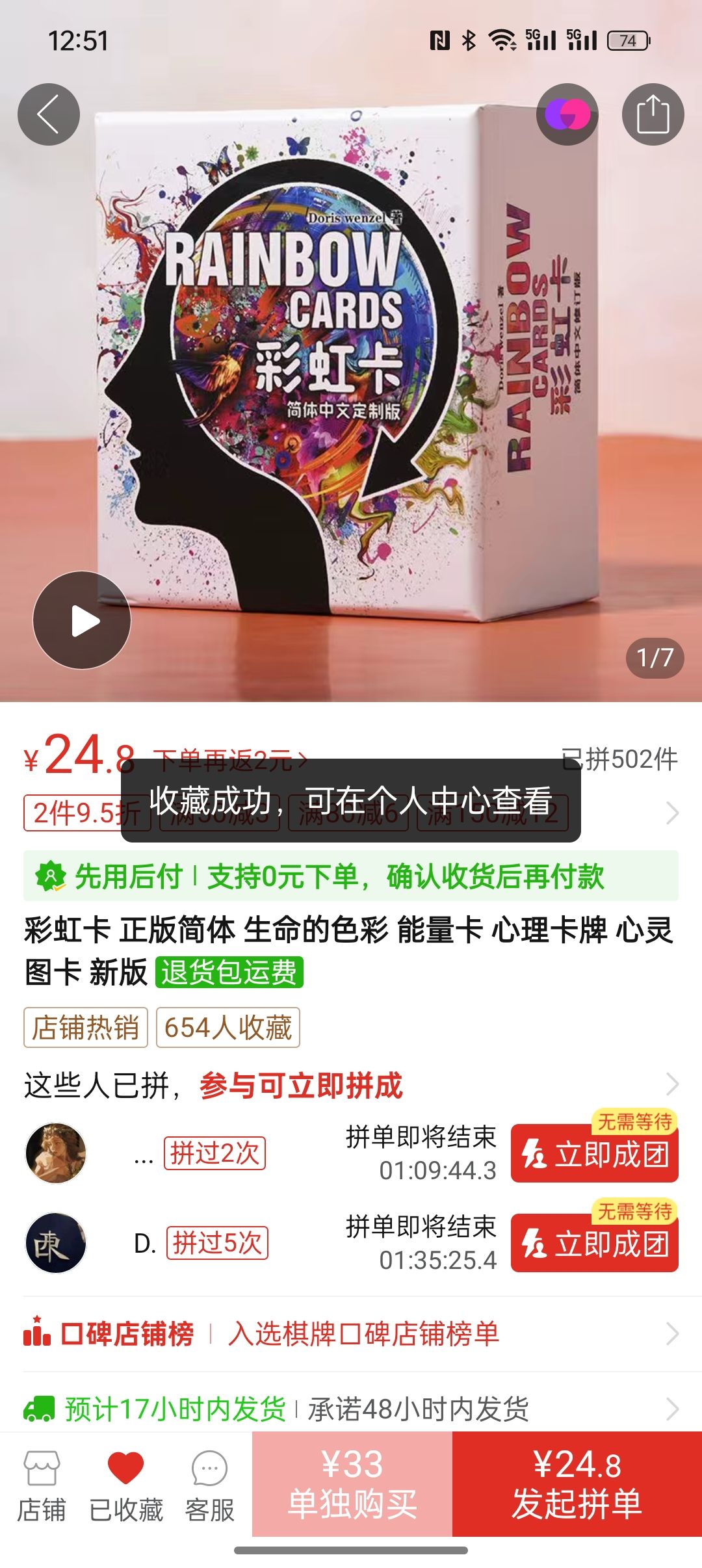Open the 口碑店铺榜 ranking row
Viewport: 702px width, 1568px height.
pyautogui.click(x=351, y=1334)
